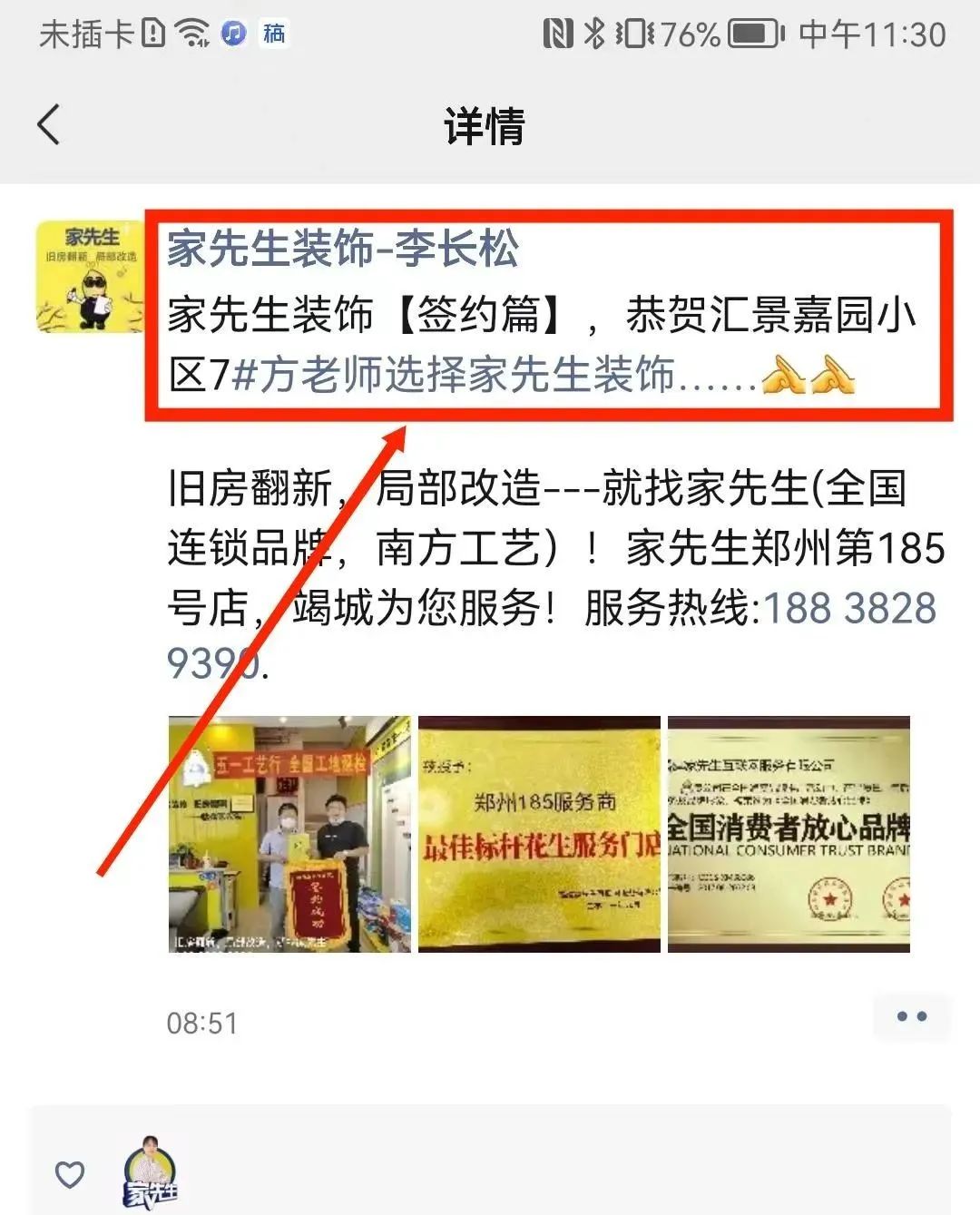Open the two-dot like/comment menu
This screenshot has height=1215, width=980.
coord(911,1016)
